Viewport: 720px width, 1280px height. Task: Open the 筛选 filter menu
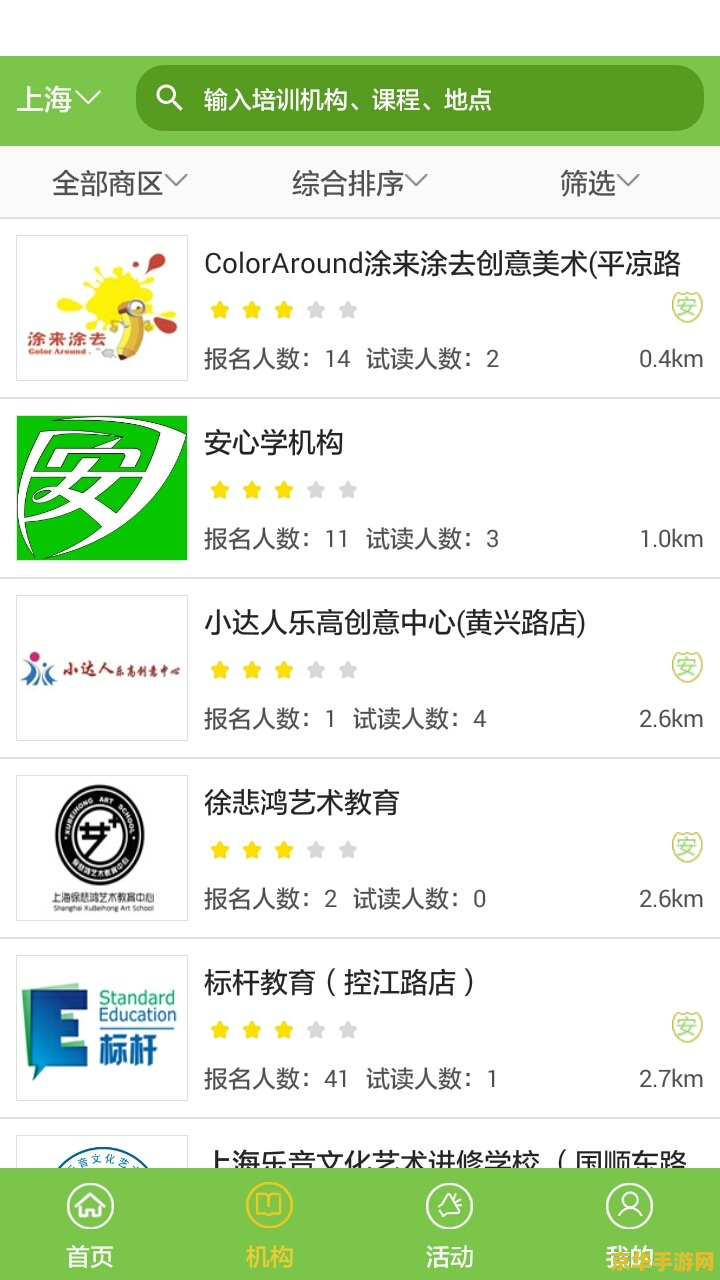(597, 182)
